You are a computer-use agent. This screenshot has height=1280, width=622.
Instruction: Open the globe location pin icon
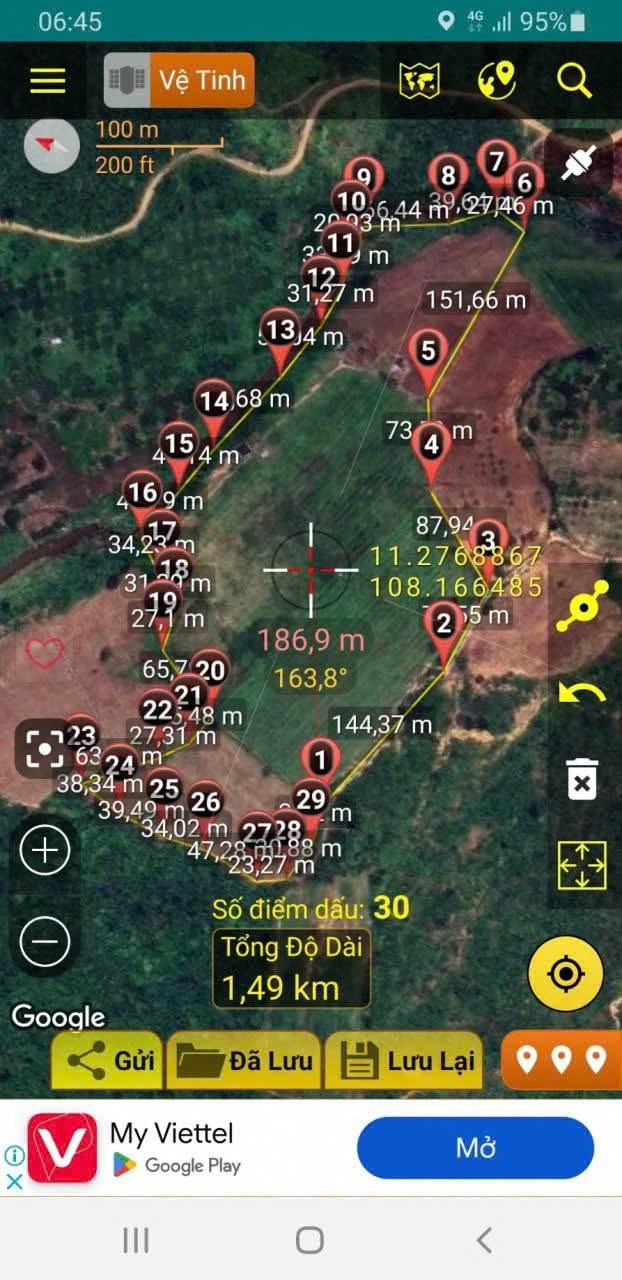(497, 80)
